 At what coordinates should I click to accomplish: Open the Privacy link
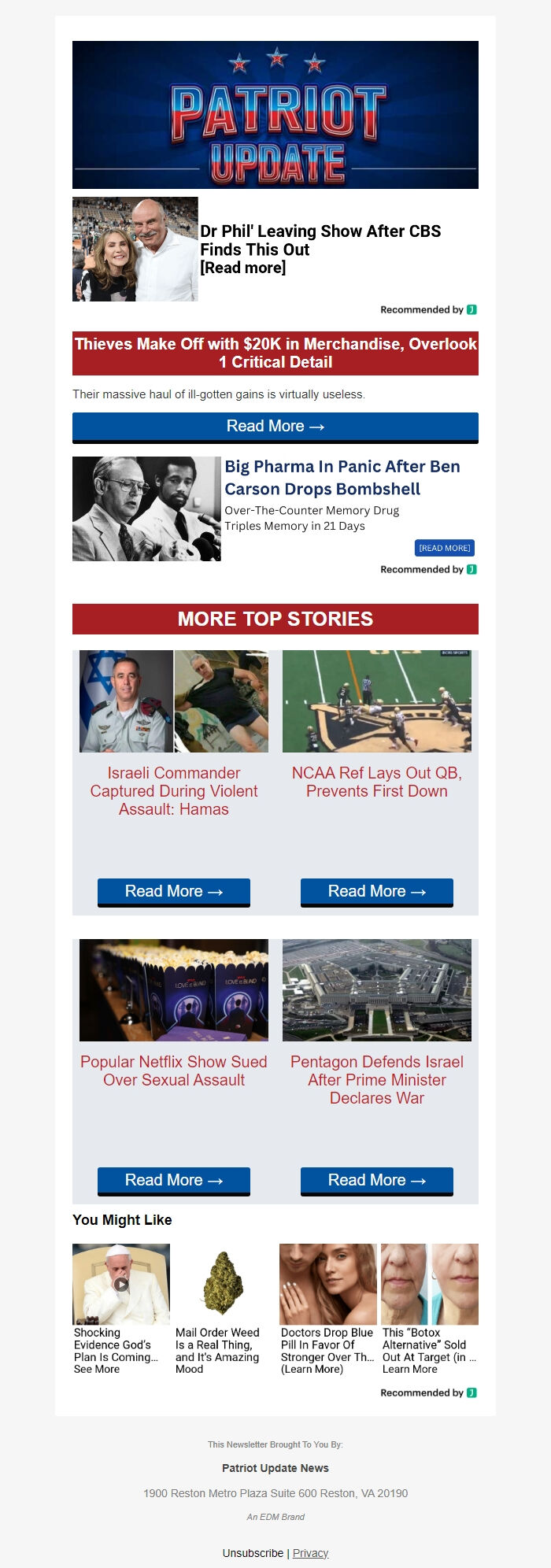coord(310,1553)
